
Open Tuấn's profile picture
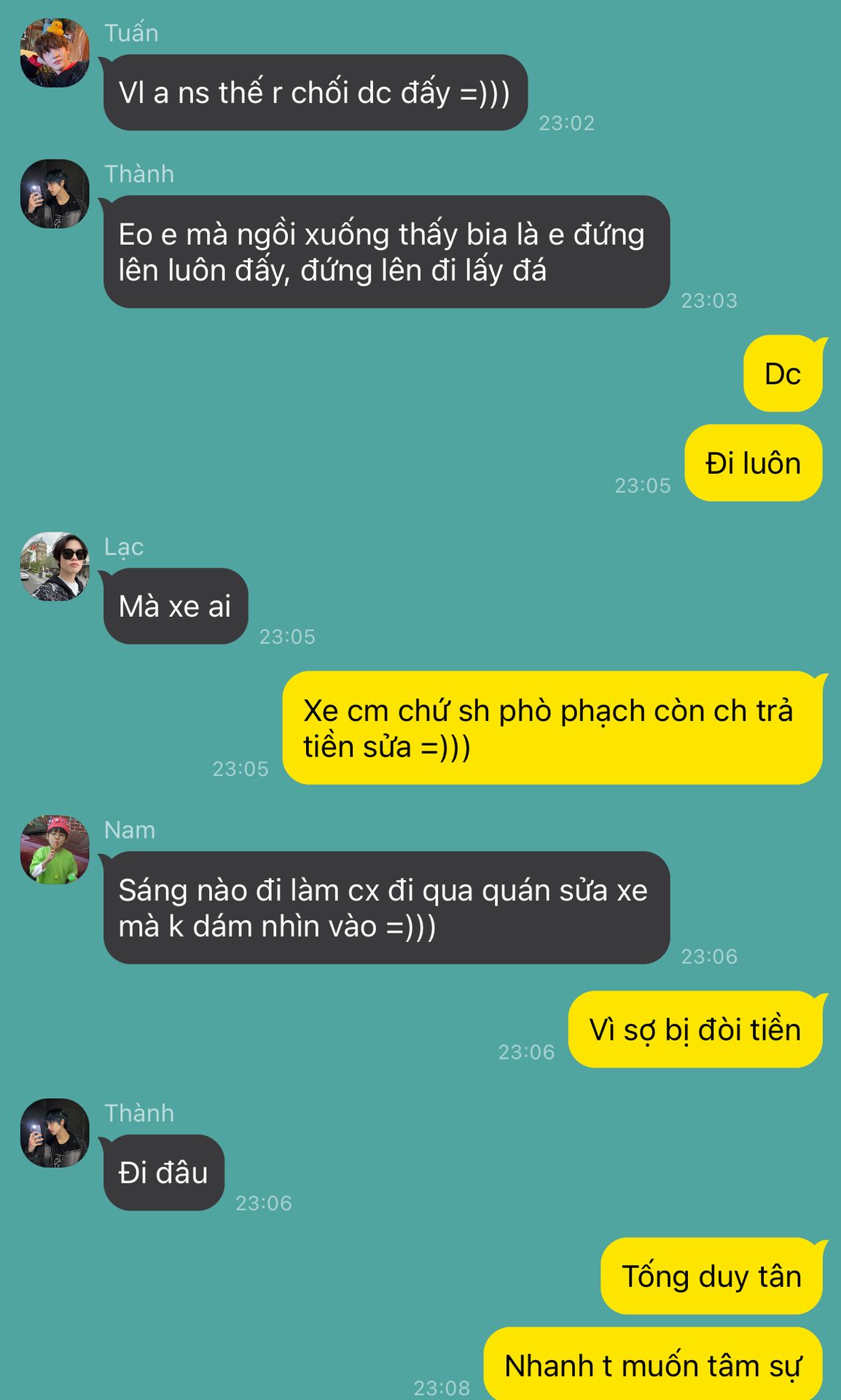(55, 53)
